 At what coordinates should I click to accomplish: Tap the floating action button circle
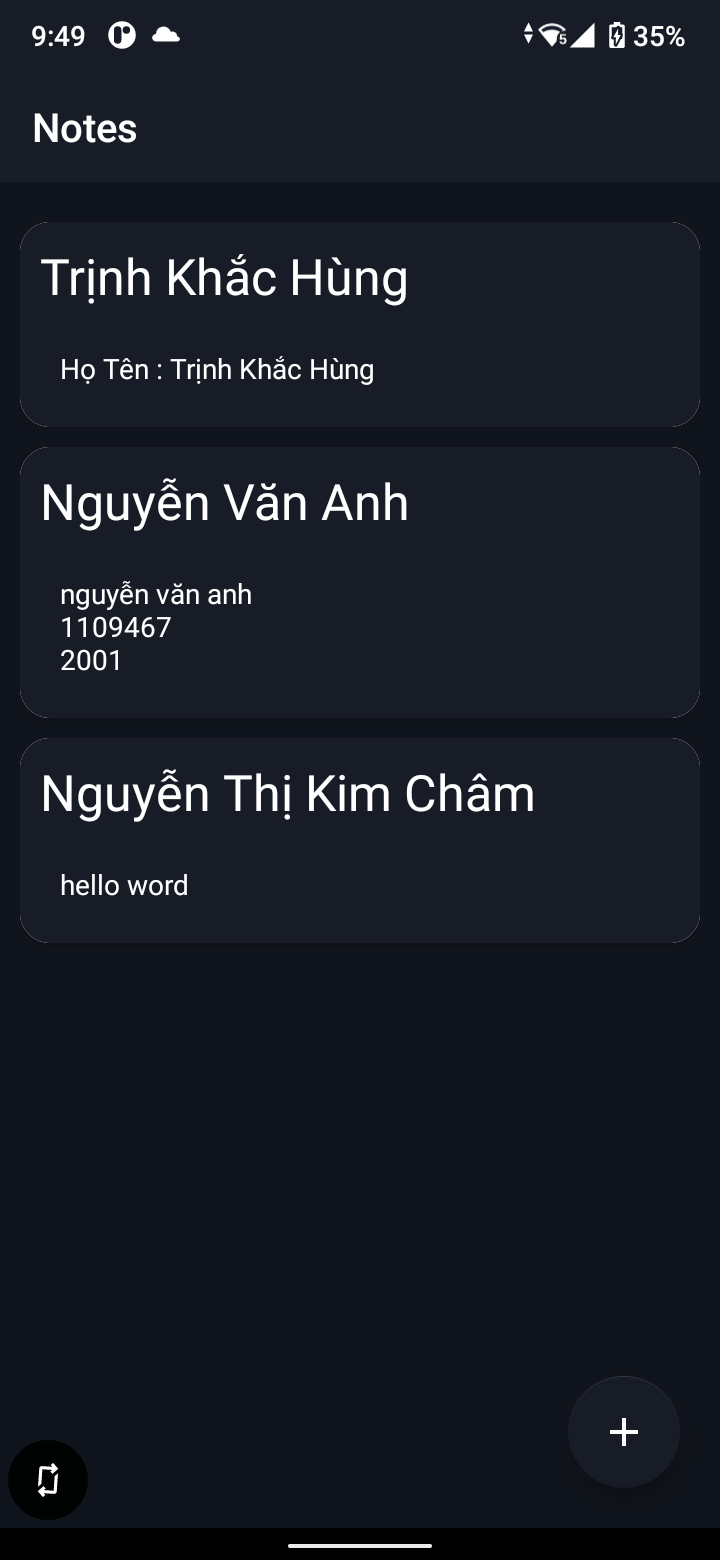(x=623, y=1432)
